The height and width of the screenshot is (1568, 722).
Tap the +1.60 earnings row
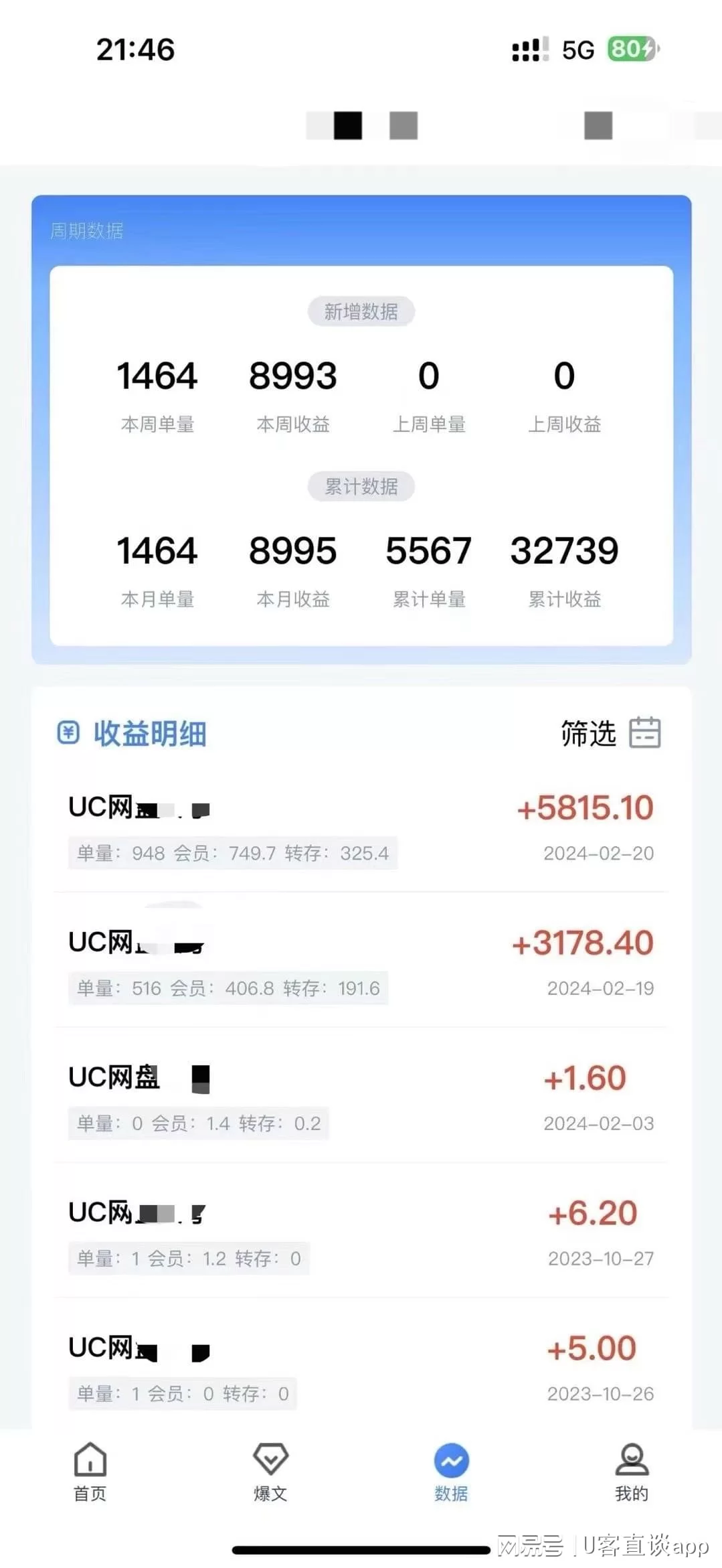361,1099
